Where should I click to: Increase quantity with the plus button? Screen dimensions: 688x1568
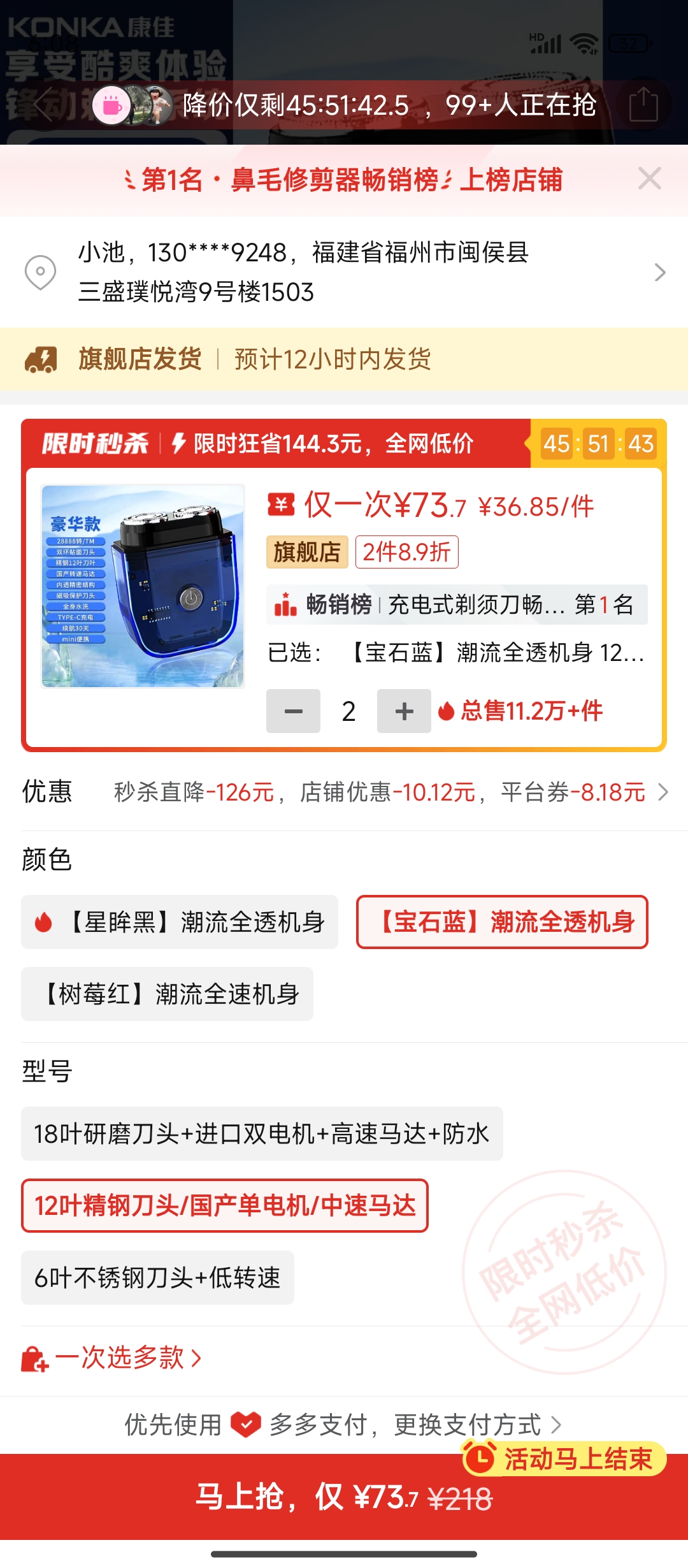(x=404, y=711)
